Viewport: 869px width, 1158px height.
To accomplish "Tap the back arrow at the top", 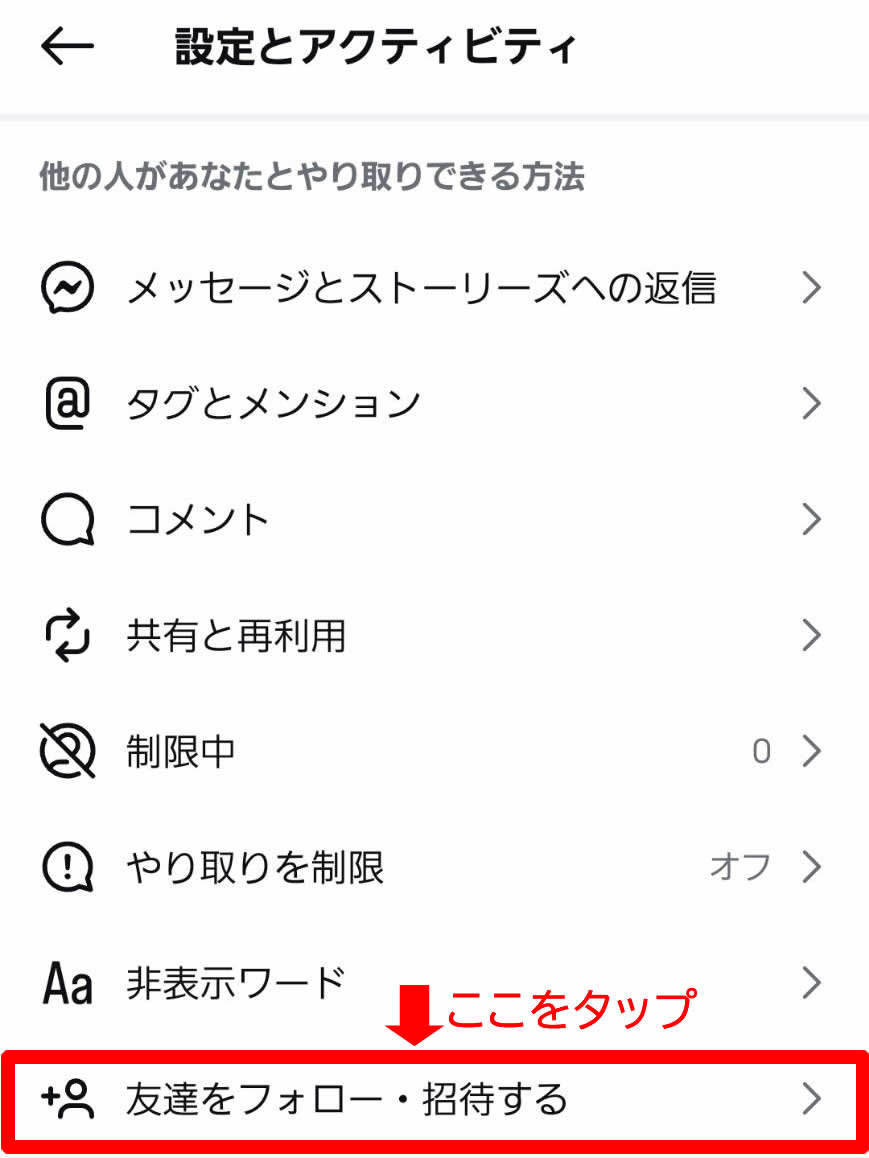I will click(x=66, y=44).
